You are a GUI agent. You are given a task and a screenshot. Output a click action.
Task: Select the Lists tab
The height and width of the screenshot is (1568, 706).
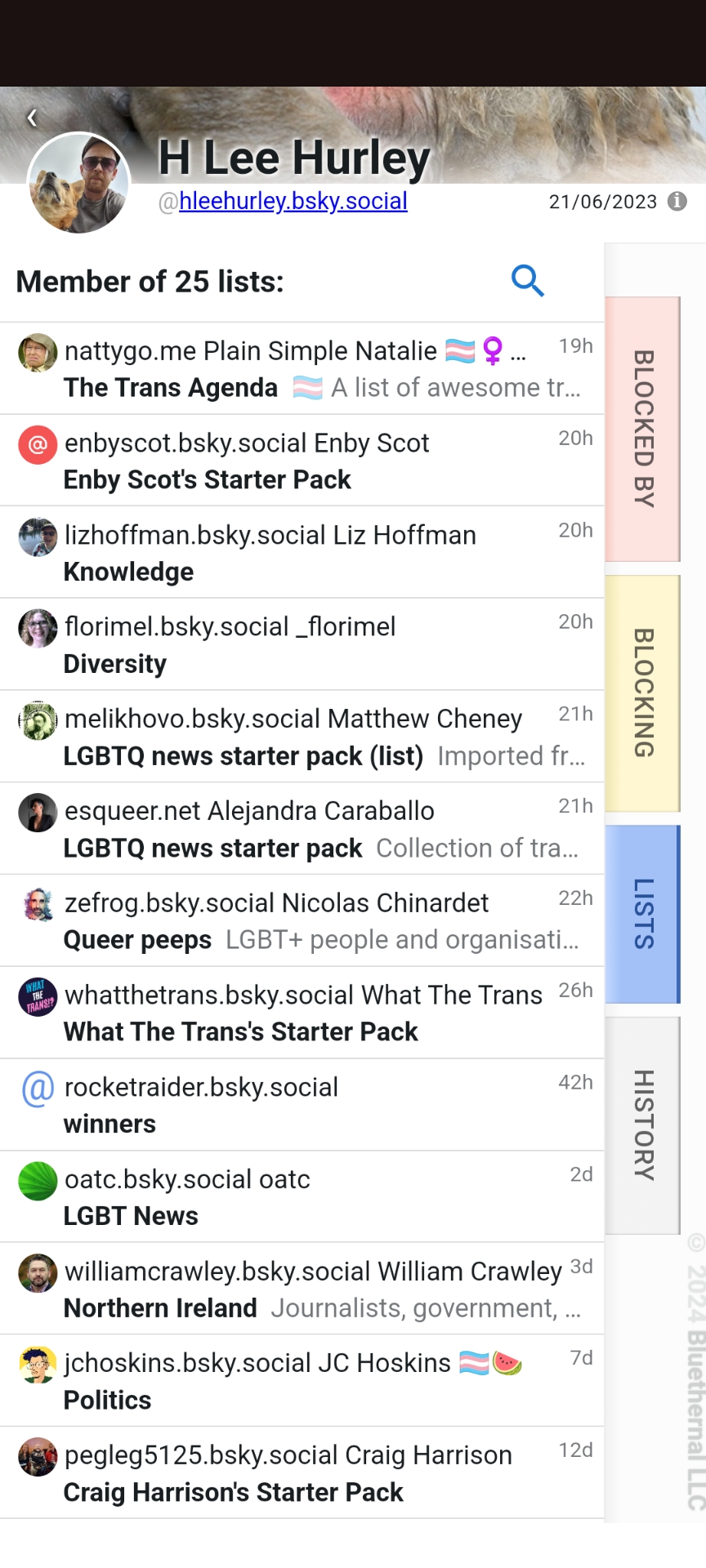[643, 914]
